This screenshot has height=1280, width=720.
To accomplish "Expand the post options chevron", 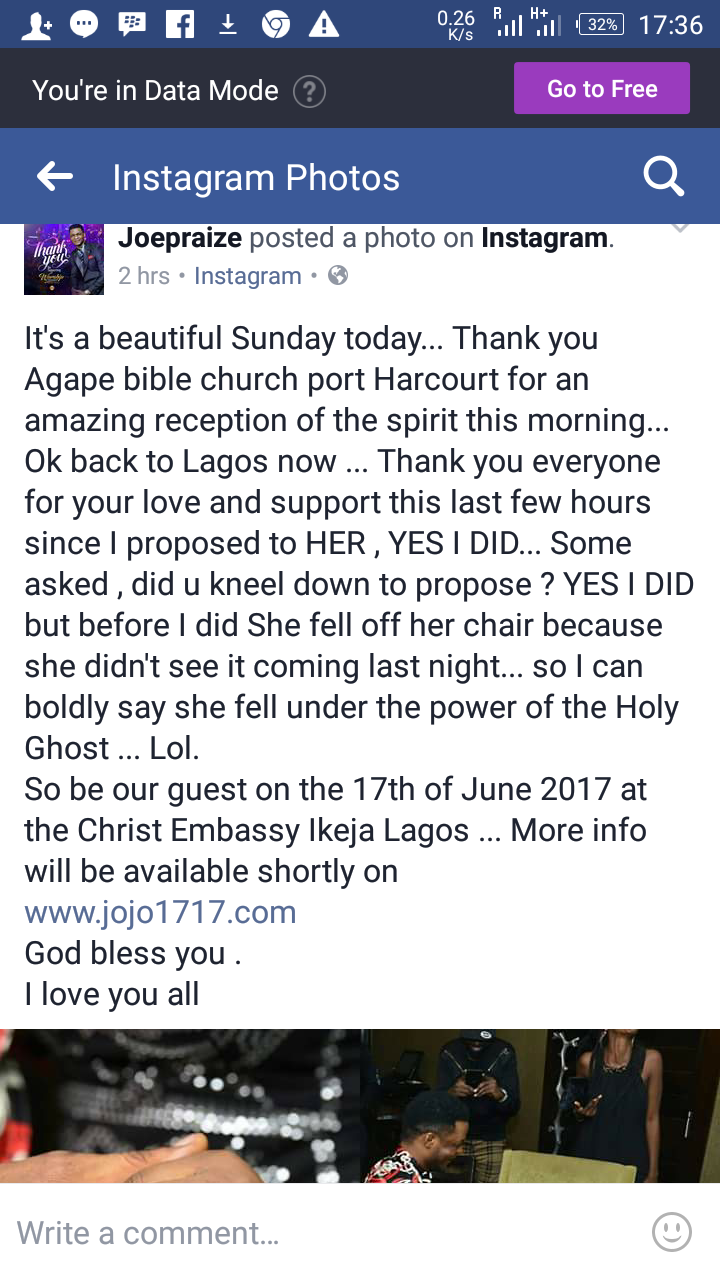I will [x=680, y=229].
